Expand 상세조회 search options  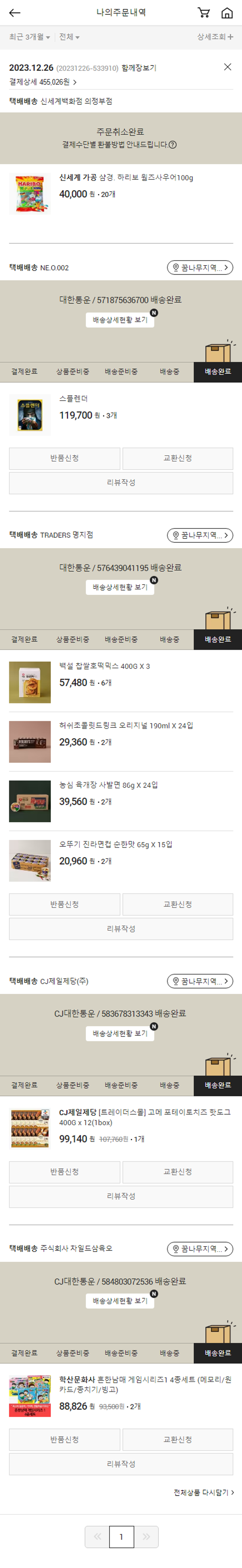pyautogui.click(x=215, y=37)
